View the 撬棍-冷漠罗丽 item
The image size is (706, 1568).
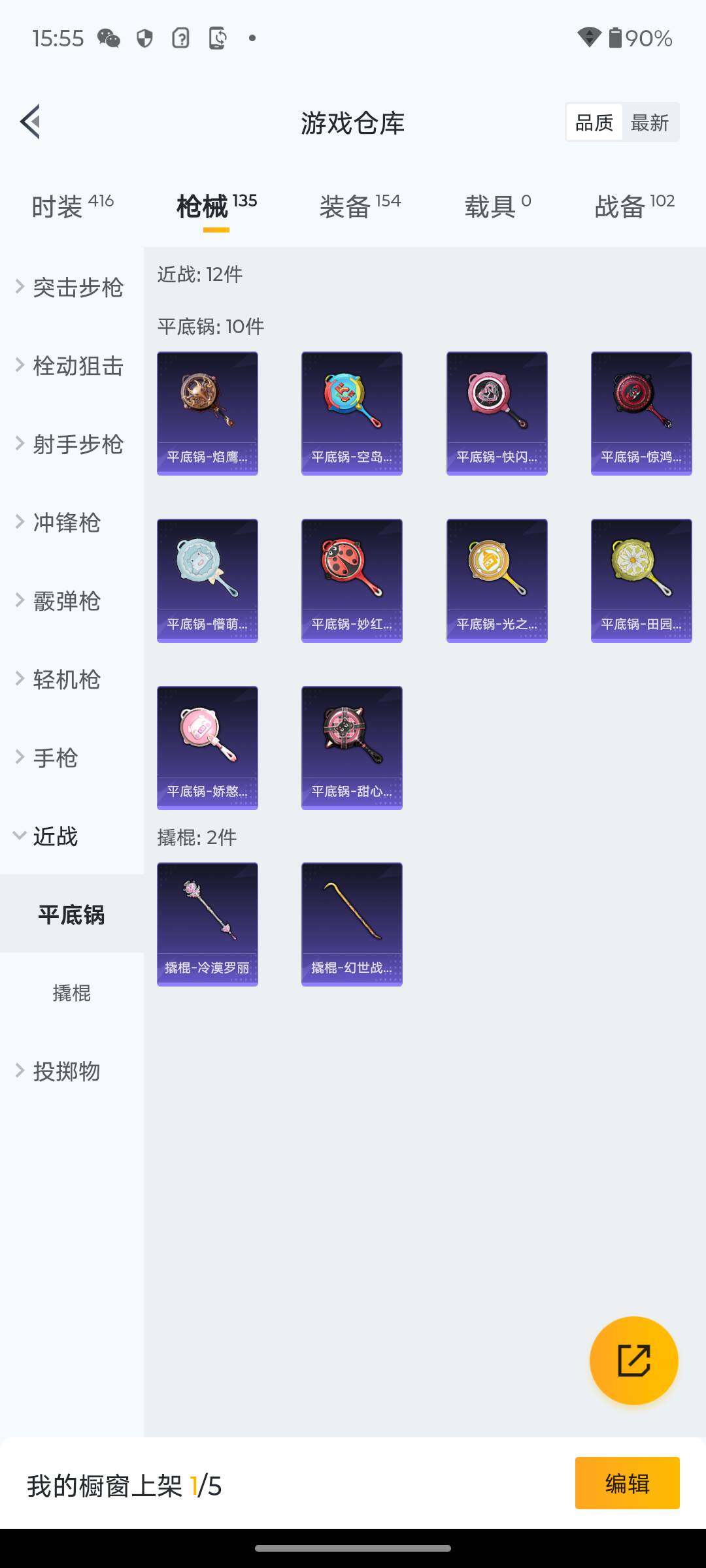point(207,924)
